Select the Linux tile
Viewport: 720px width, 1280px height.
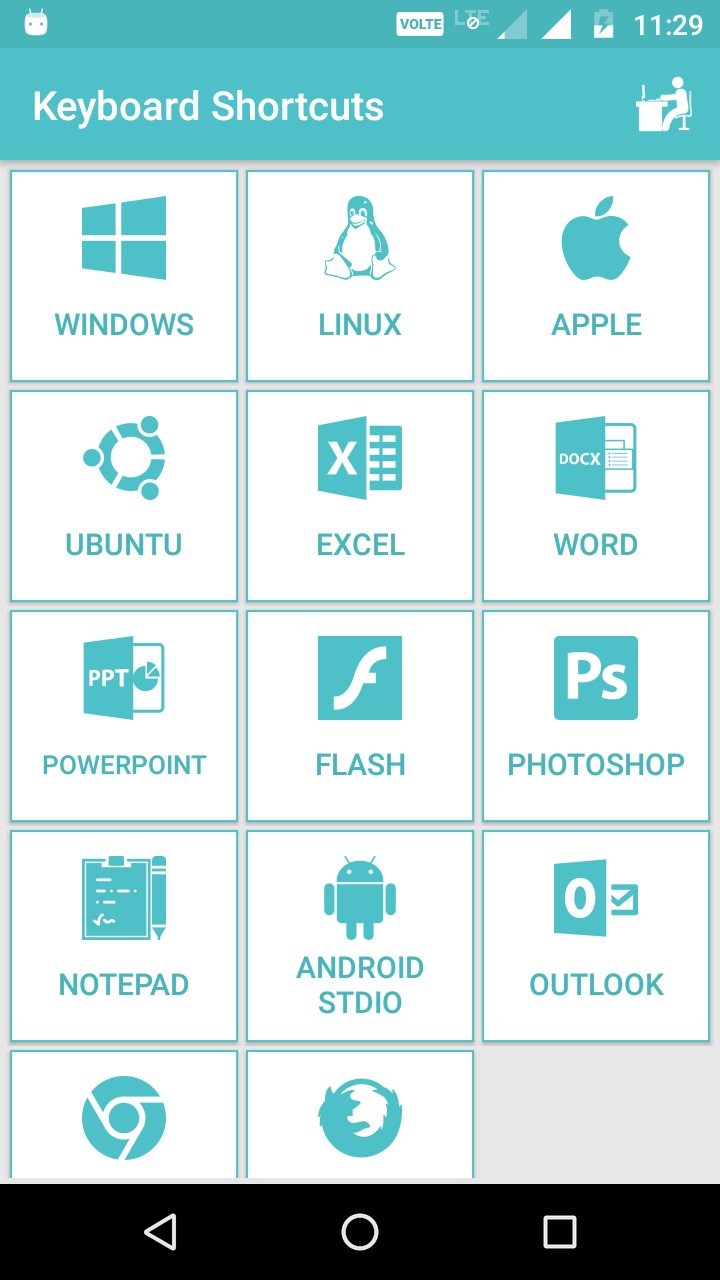tap(360, 276)
